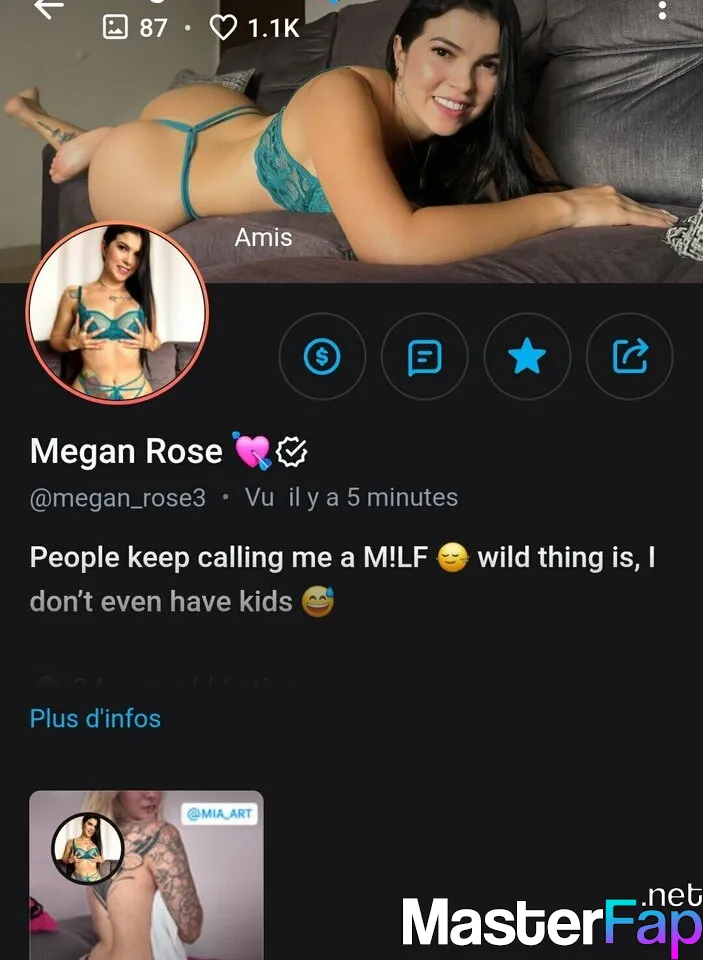This screenshot has width=703, height=960.
Task: Open the message chat icon
Action: [425, 356]
